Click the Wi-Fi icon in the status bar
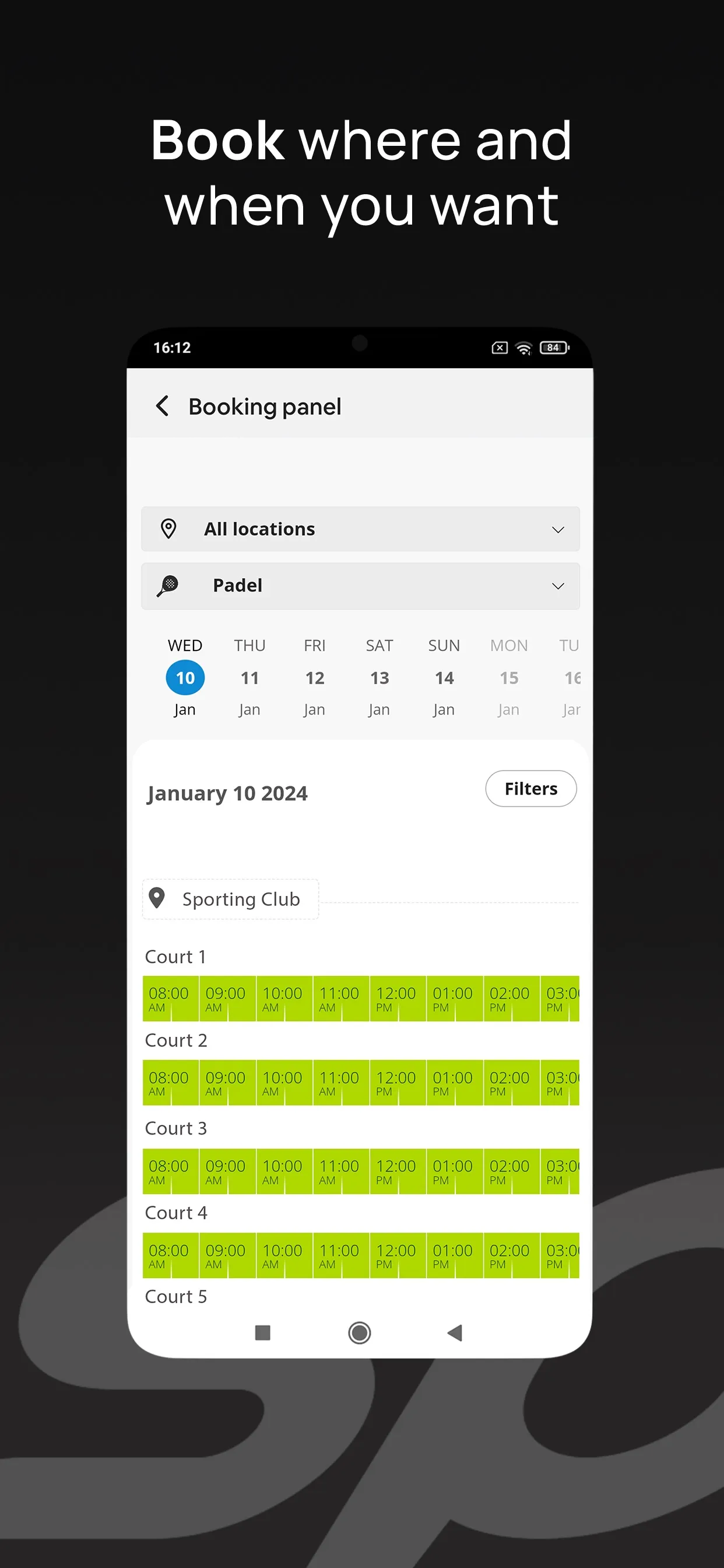The image size is (724, 1568). tap(524, 348)
